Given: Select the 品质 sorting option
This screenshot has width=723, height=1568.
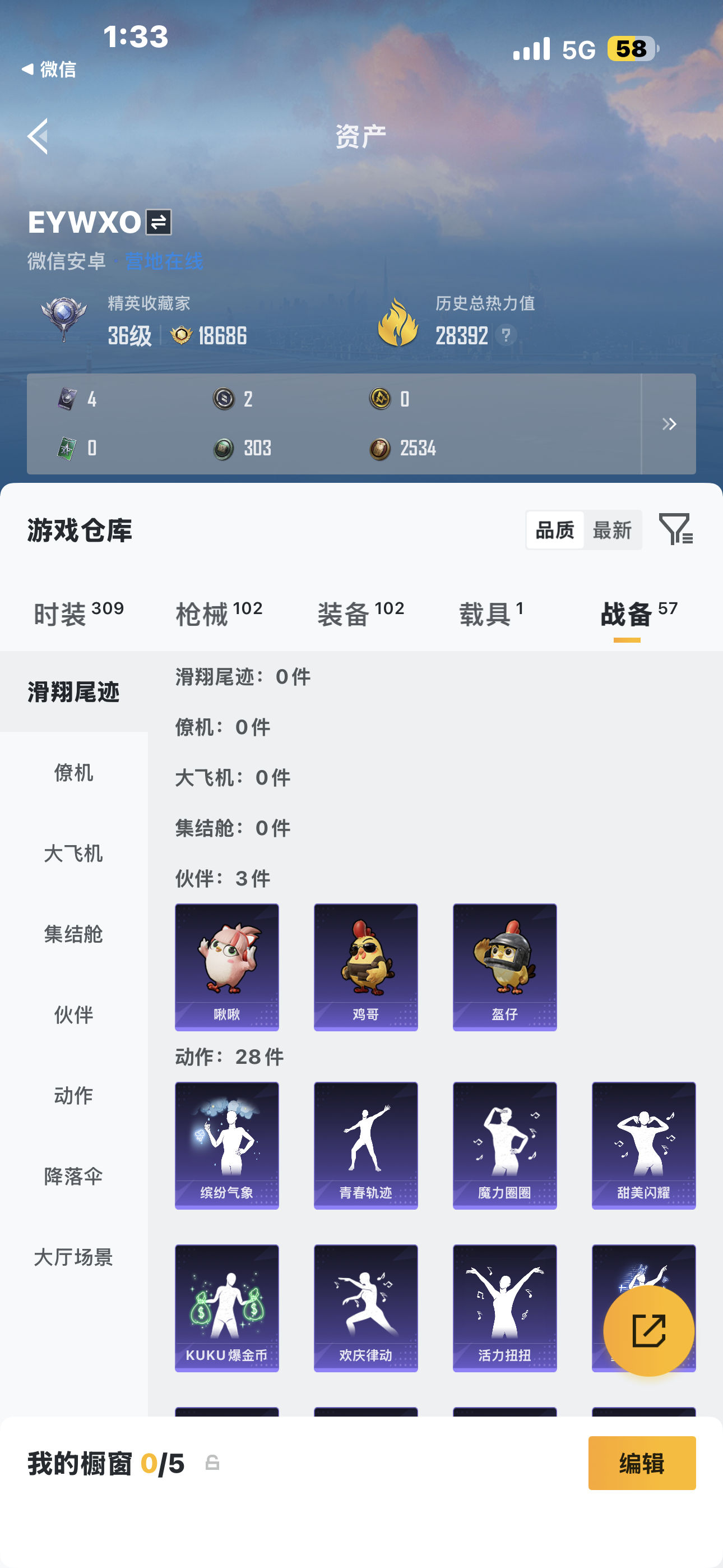Looking at the screenshot, I should click(555, 530).
